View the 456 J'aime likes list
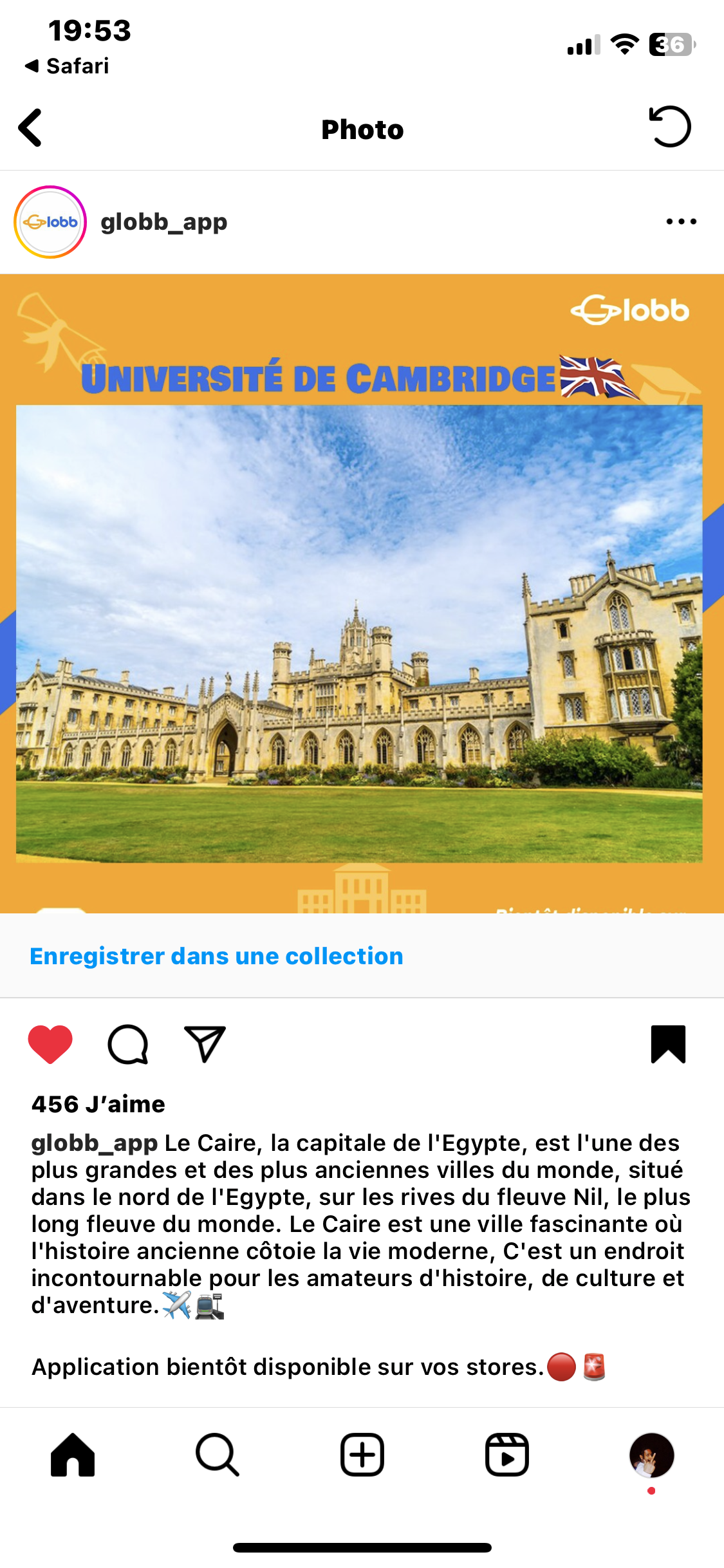 click(x=98, y=1105)
